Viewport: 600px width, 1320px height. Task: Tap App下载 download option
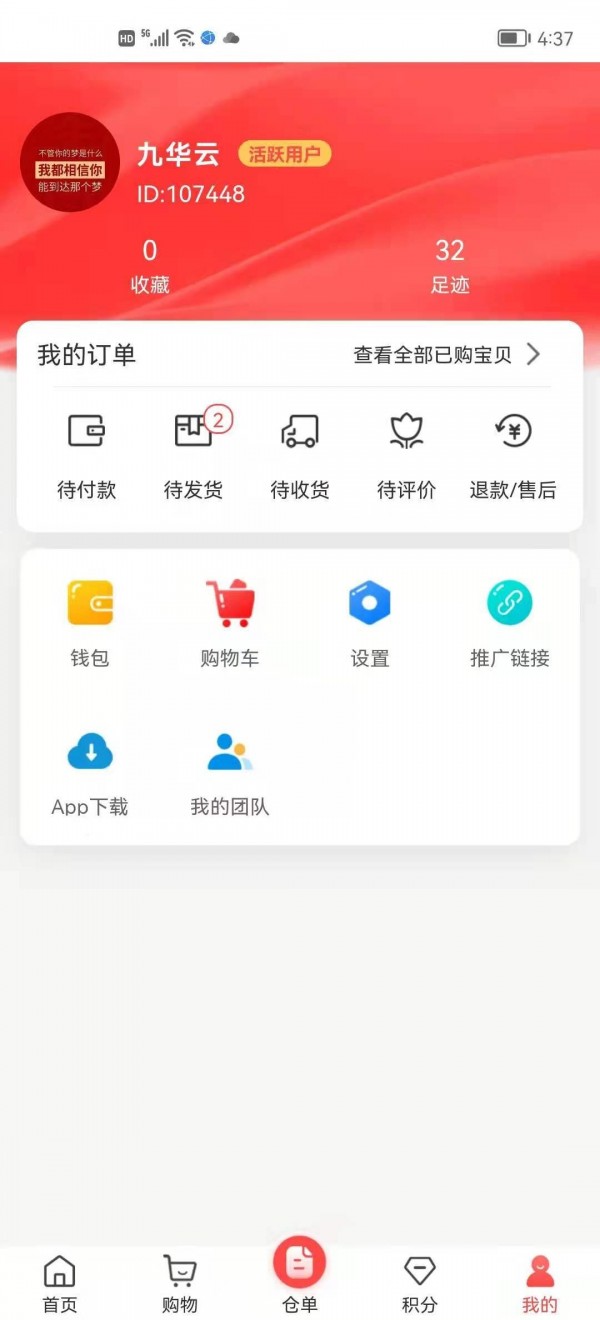click(90, 772)
